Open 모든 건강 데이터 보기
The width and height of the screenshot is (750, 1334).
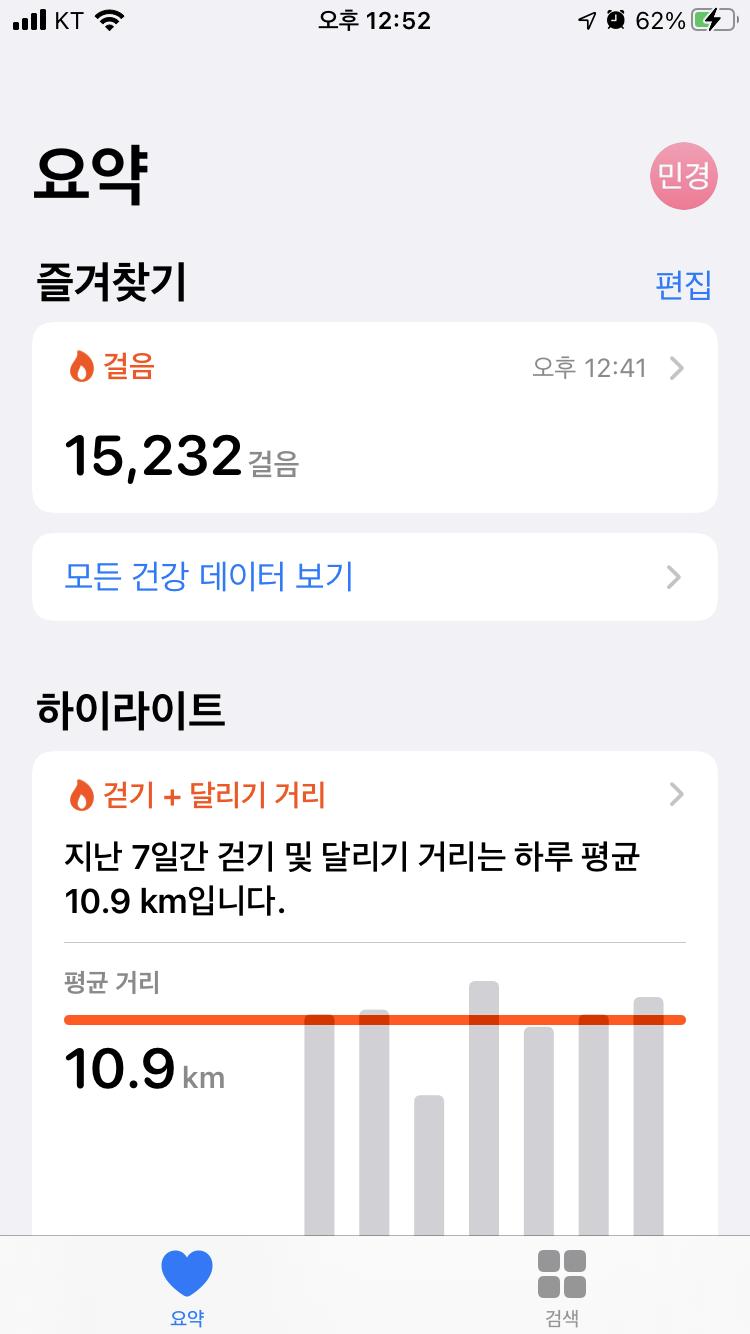[374, 577]
